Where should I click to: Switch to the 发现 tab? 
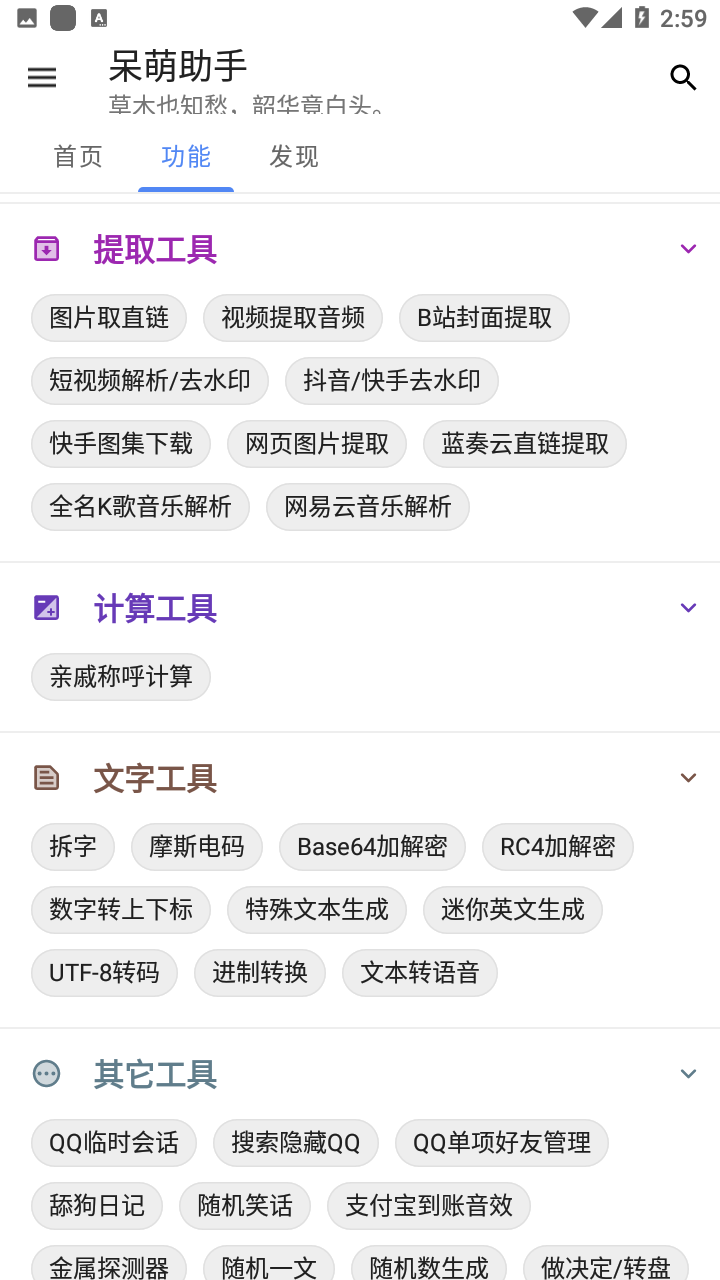[x=294, y=157]
